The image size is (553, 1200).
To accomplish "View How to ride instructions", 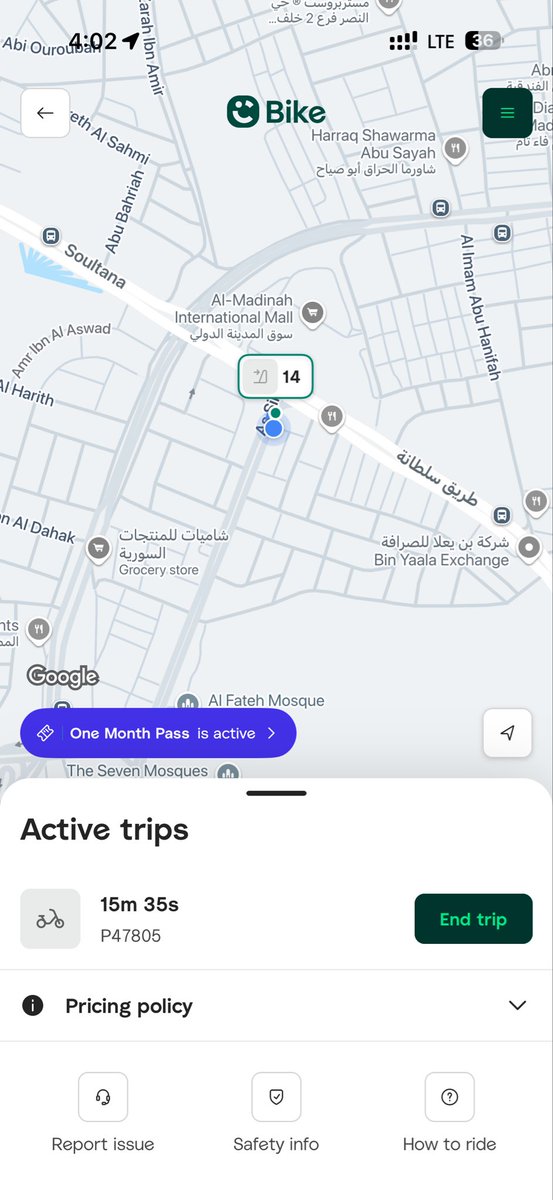I will 449,1113.
